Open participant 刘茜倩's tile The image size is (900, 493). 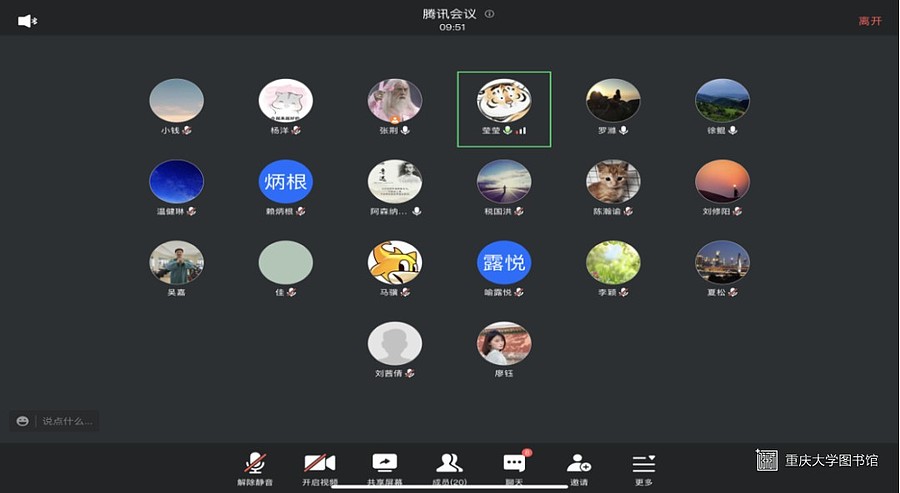click(x=395, y=344)
